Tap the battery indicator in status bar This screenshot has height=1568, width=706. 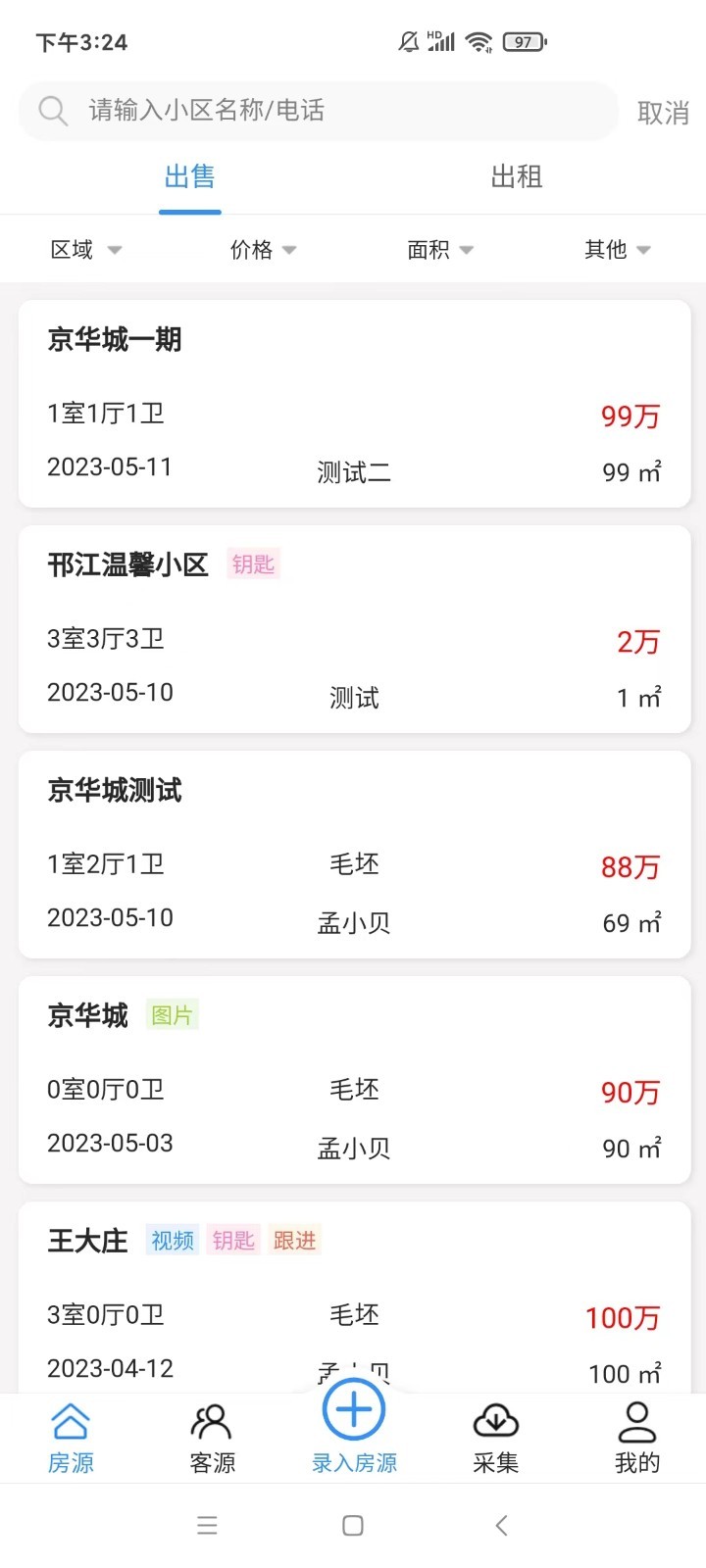523,41
